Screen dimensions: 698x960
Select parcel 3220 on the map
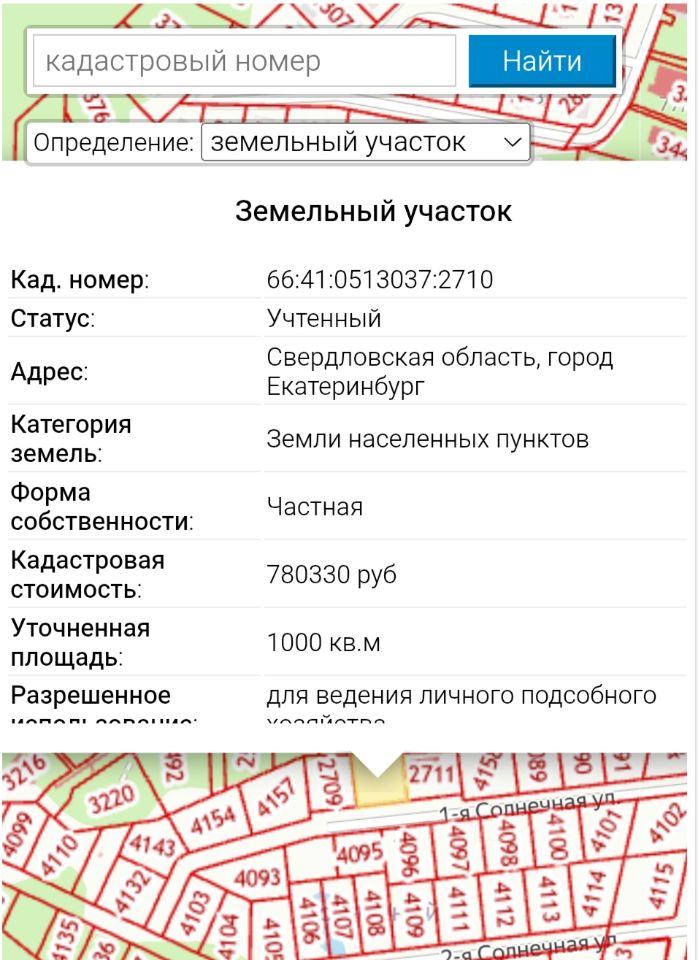coord(110,802)
